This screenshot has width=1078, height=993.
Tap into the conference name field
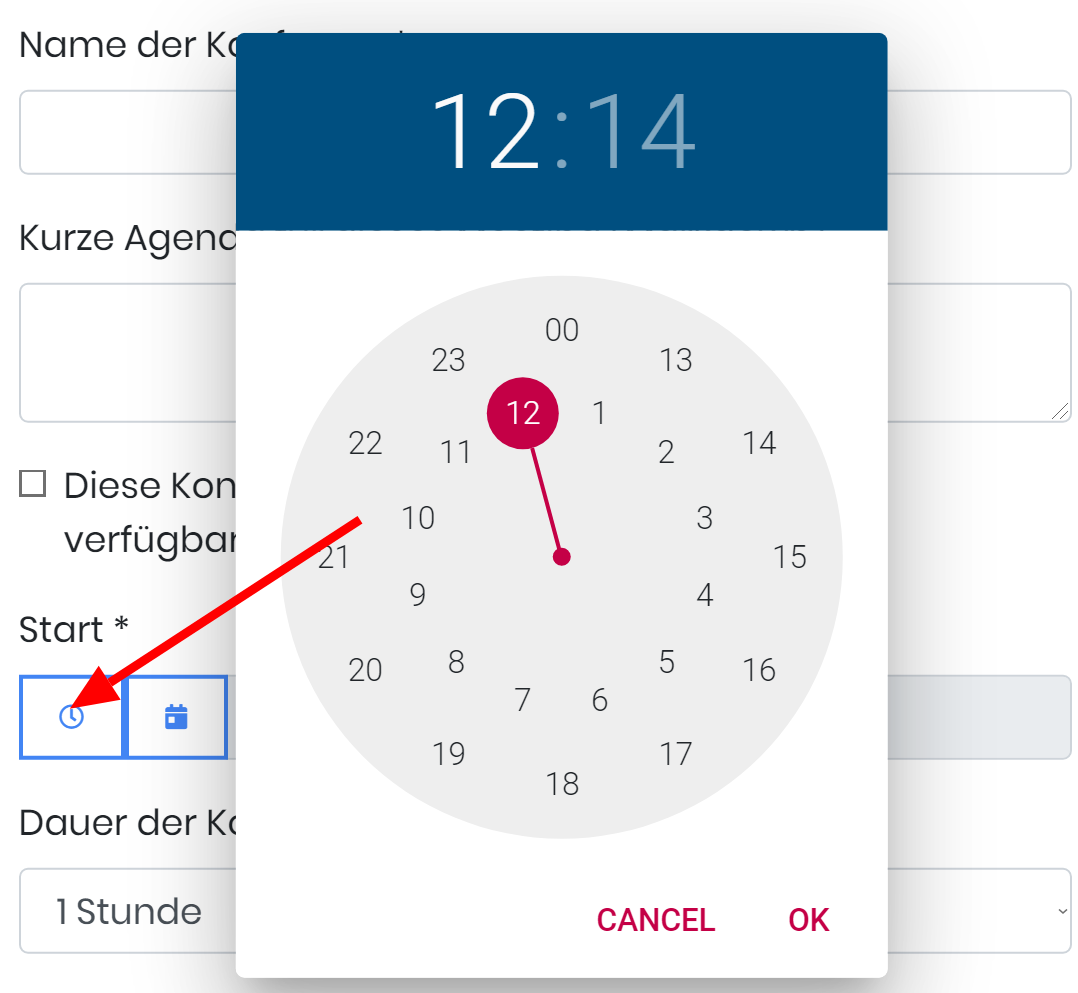coord(545,132)
